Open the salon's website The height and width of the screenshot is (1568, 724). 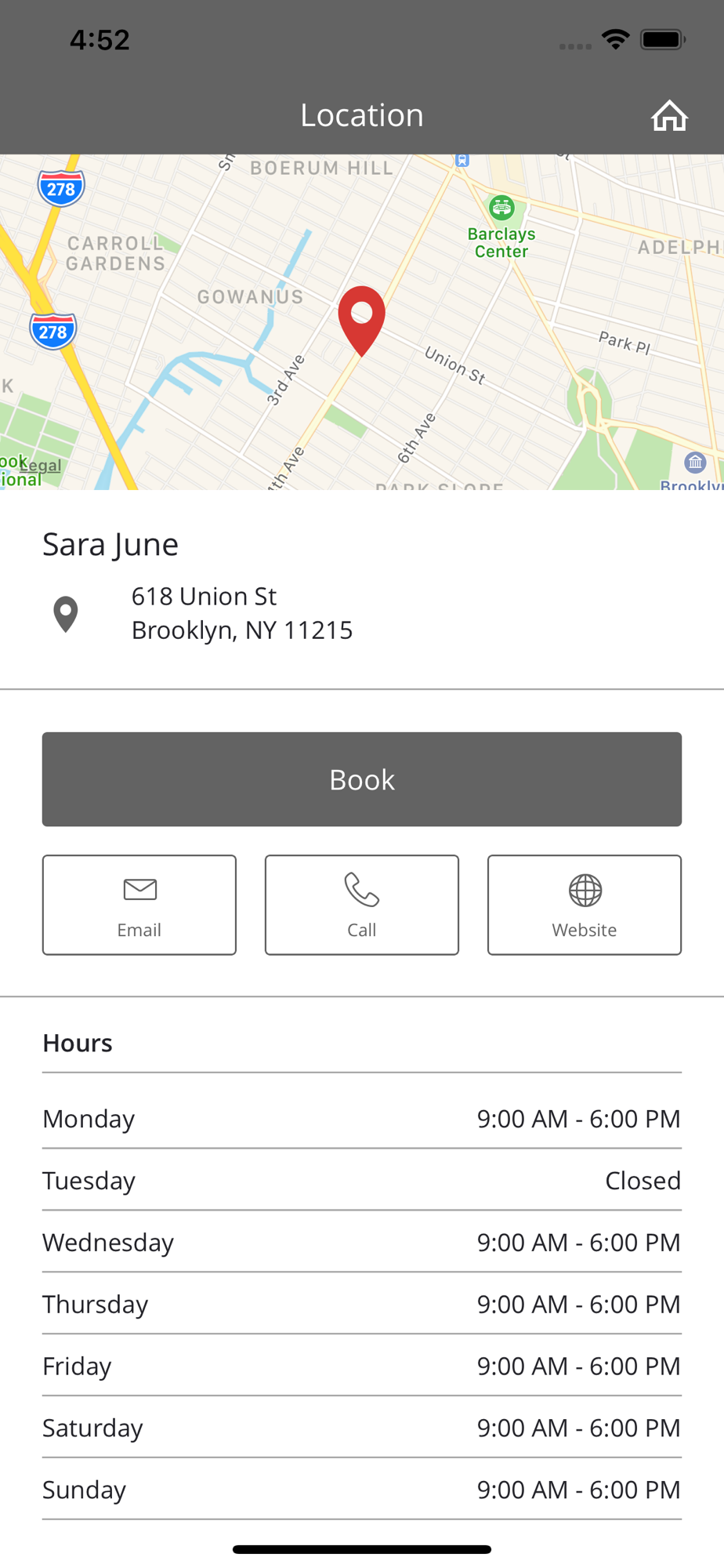coord(585,905)
